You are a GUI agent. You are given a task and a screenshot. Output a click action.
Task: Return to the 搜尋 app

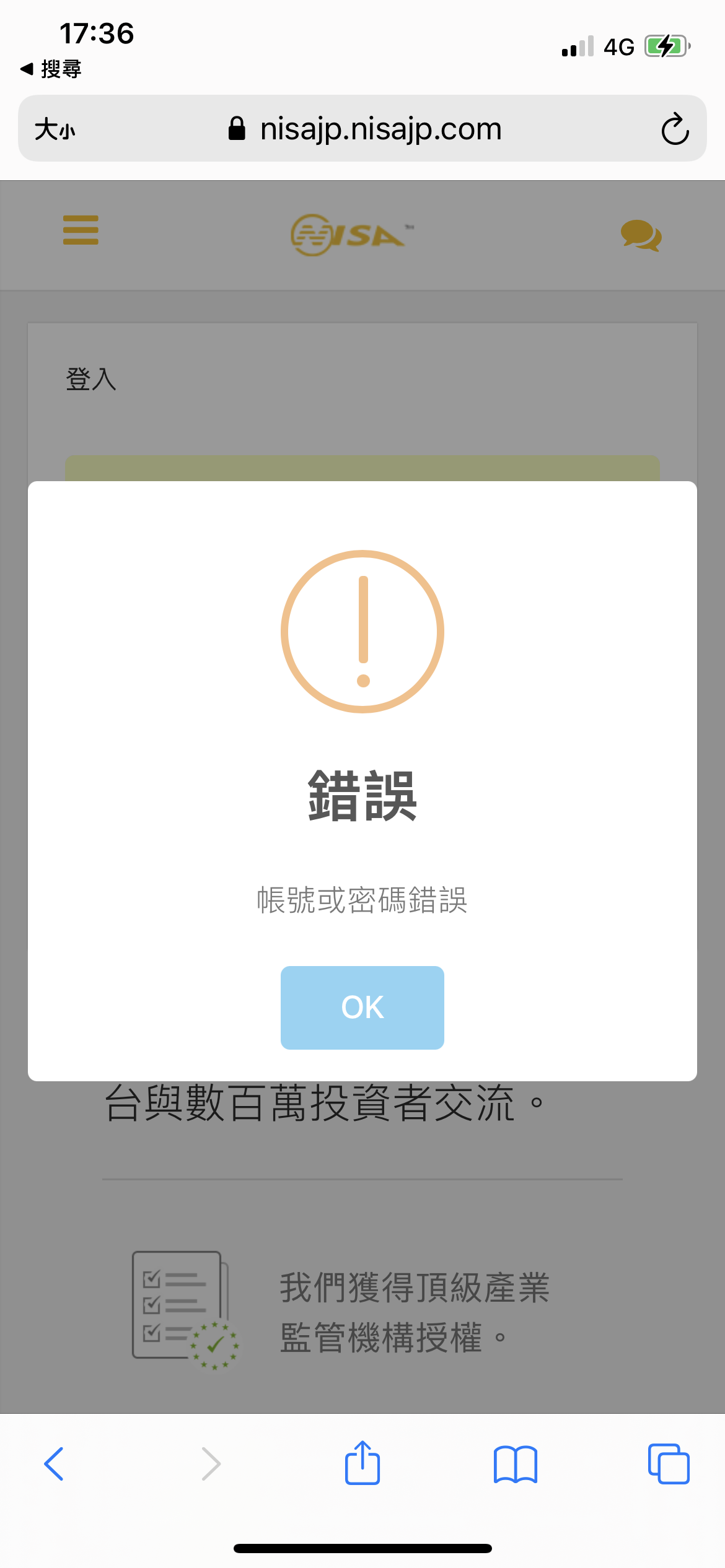[51, 69]
